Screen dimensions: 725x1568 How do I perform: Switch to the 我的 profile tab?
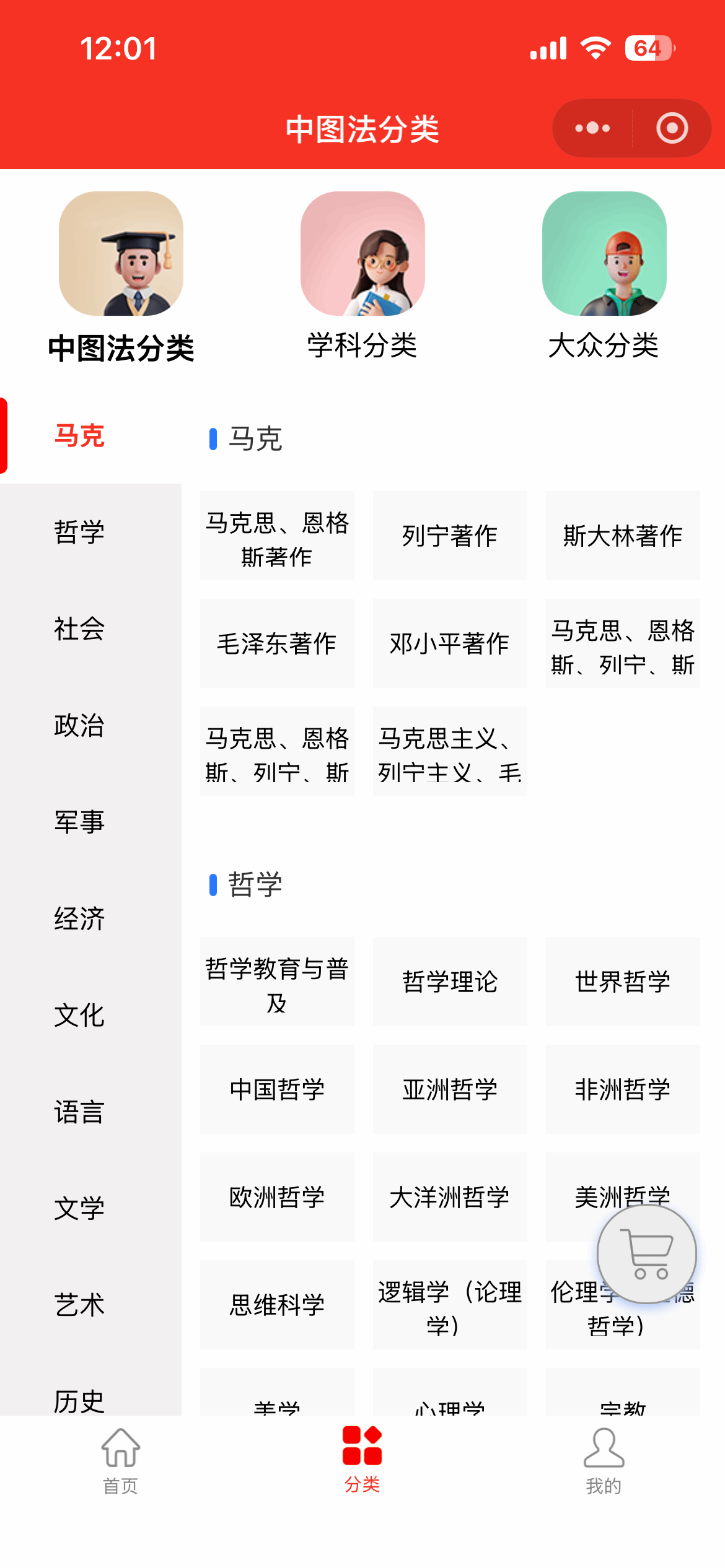click(x=604, y=1461)
